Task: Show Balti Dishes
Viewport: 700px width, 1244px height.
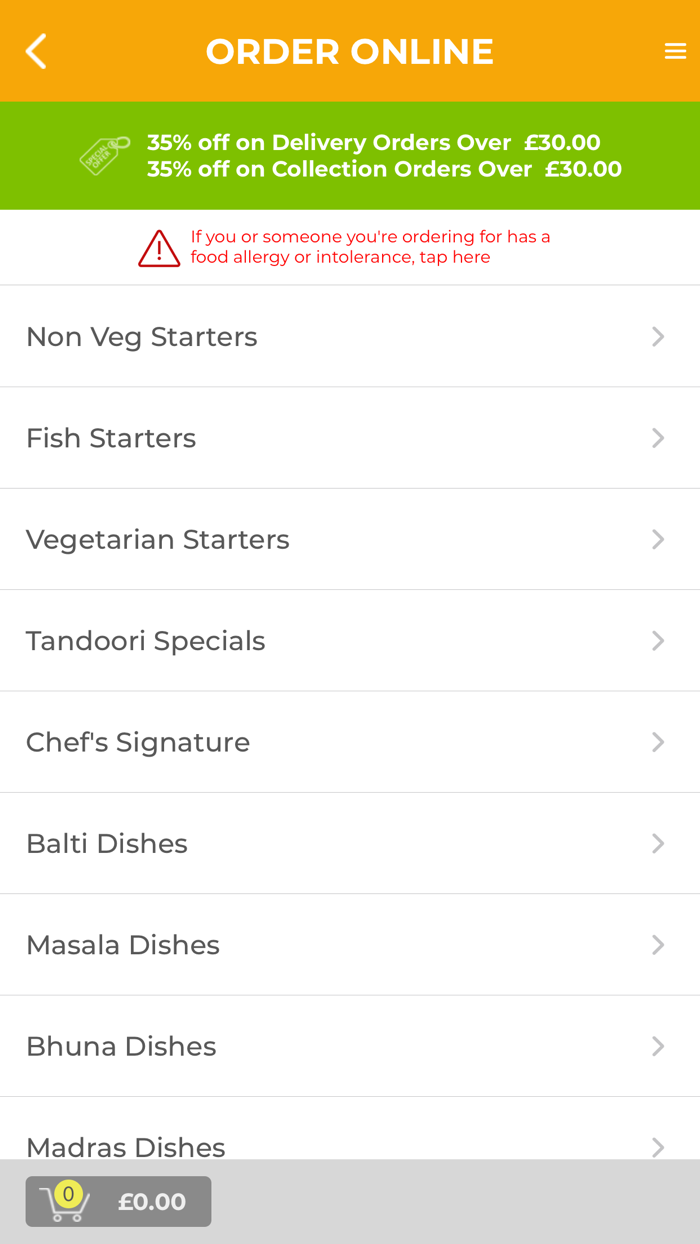Action: (349, 844)
